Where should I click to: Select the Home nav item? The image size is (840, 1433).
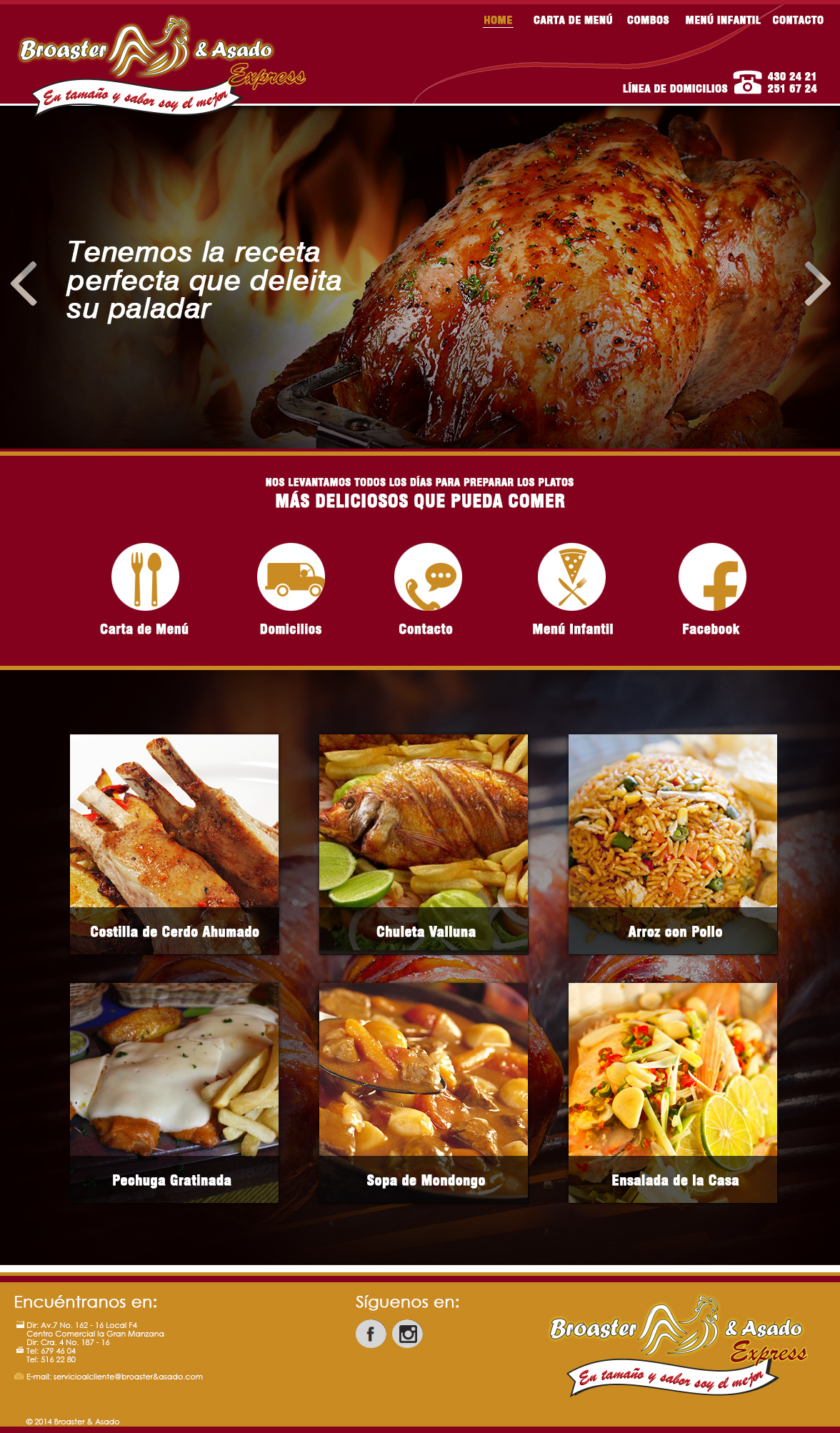click(x=498, y=20)
